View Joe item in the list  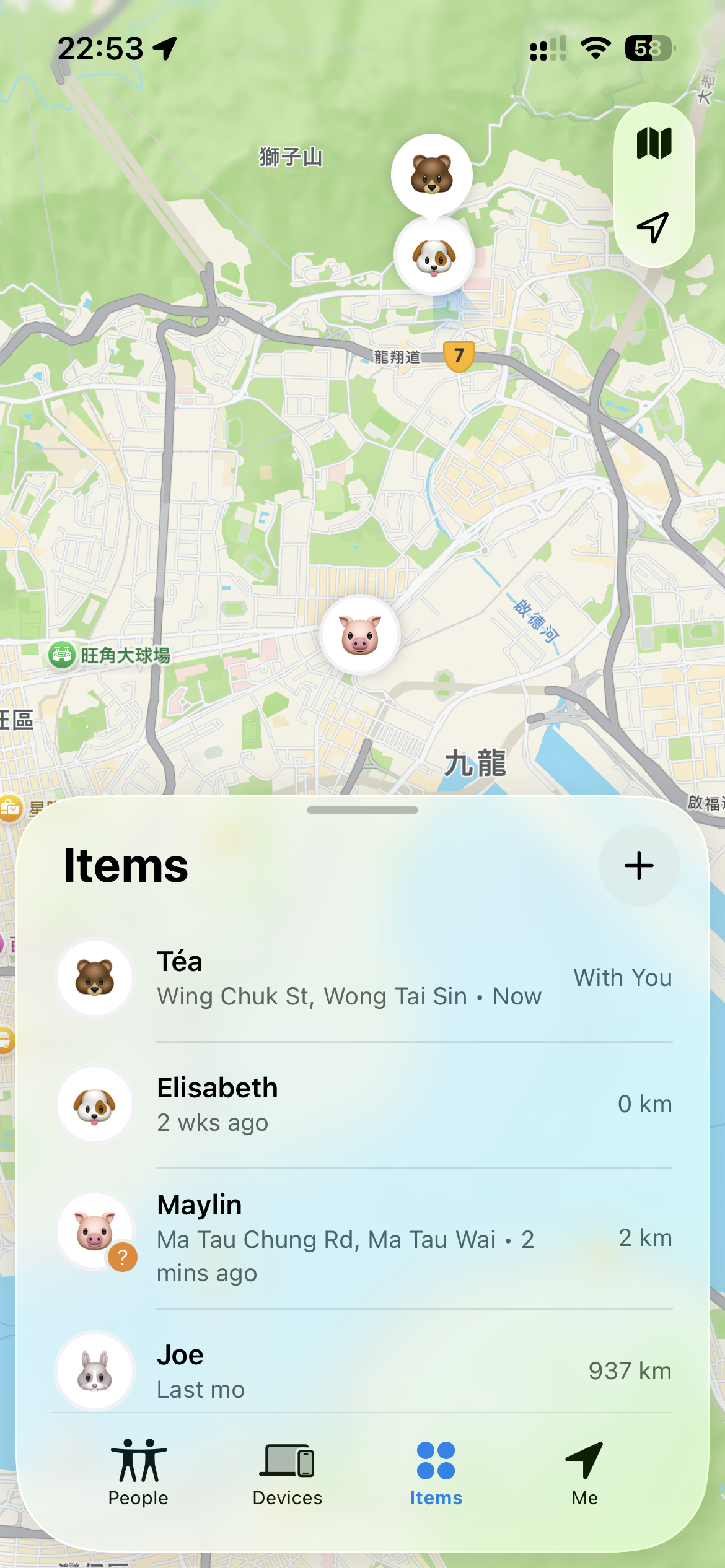point(362,1370)
